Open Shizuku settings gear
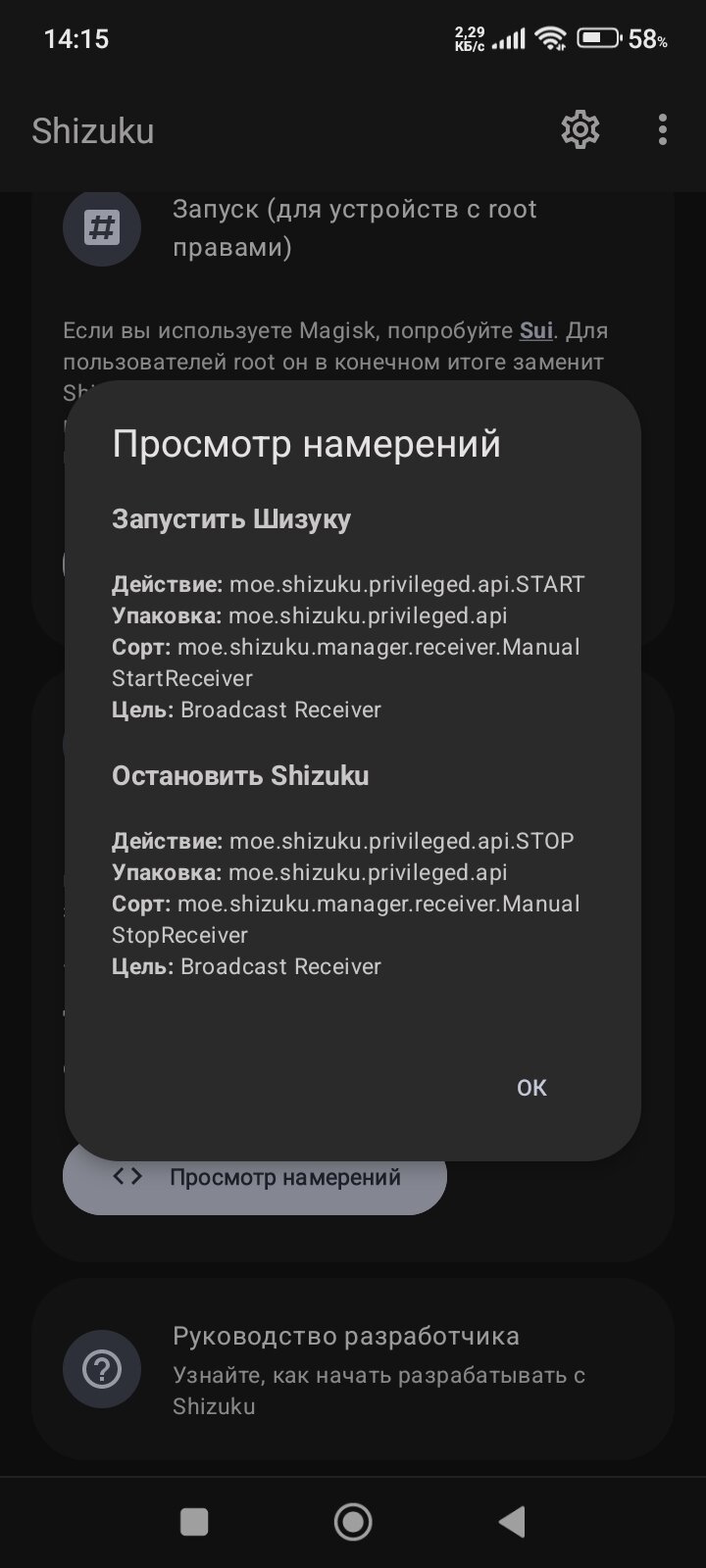706x1568 pixels. point(580,129)
